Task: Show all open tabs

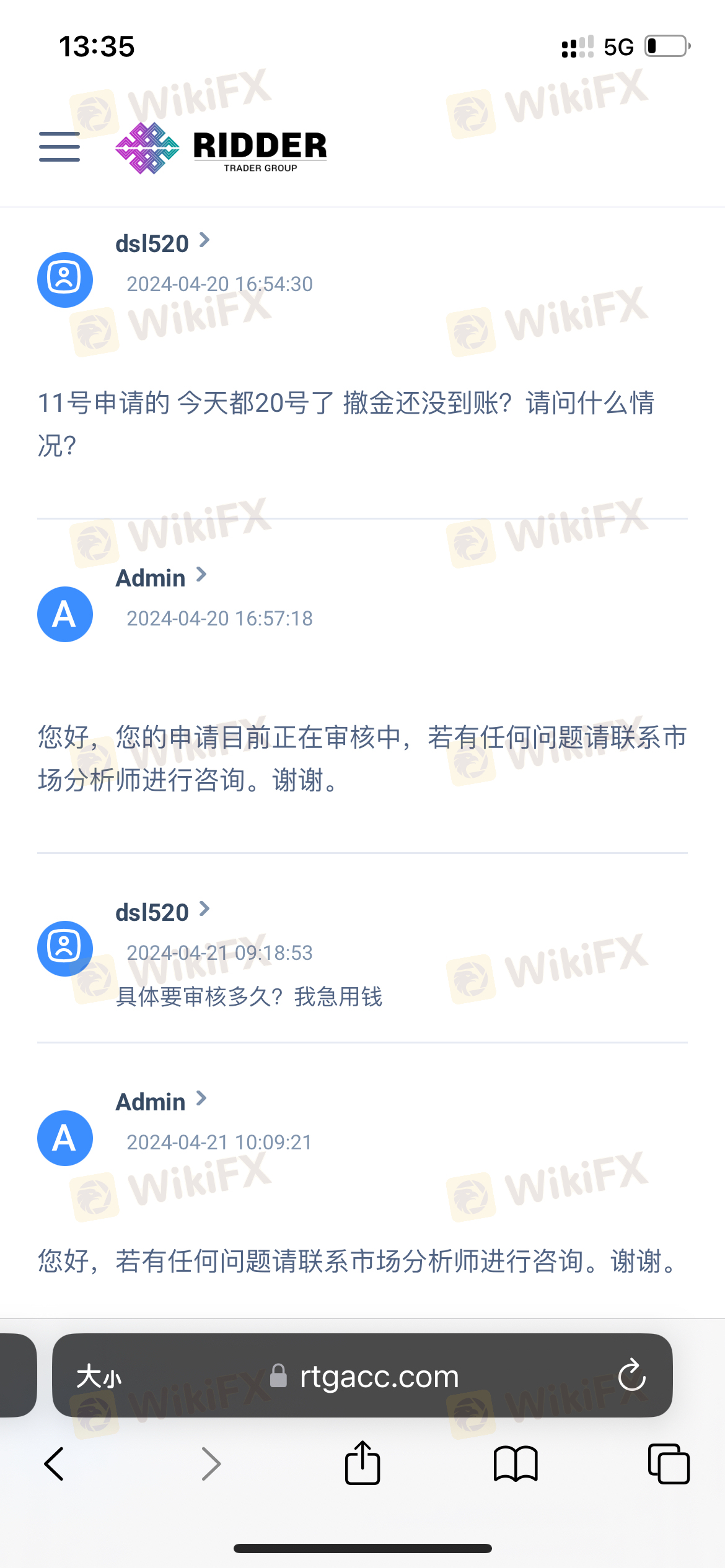Action: (668, 1464)
